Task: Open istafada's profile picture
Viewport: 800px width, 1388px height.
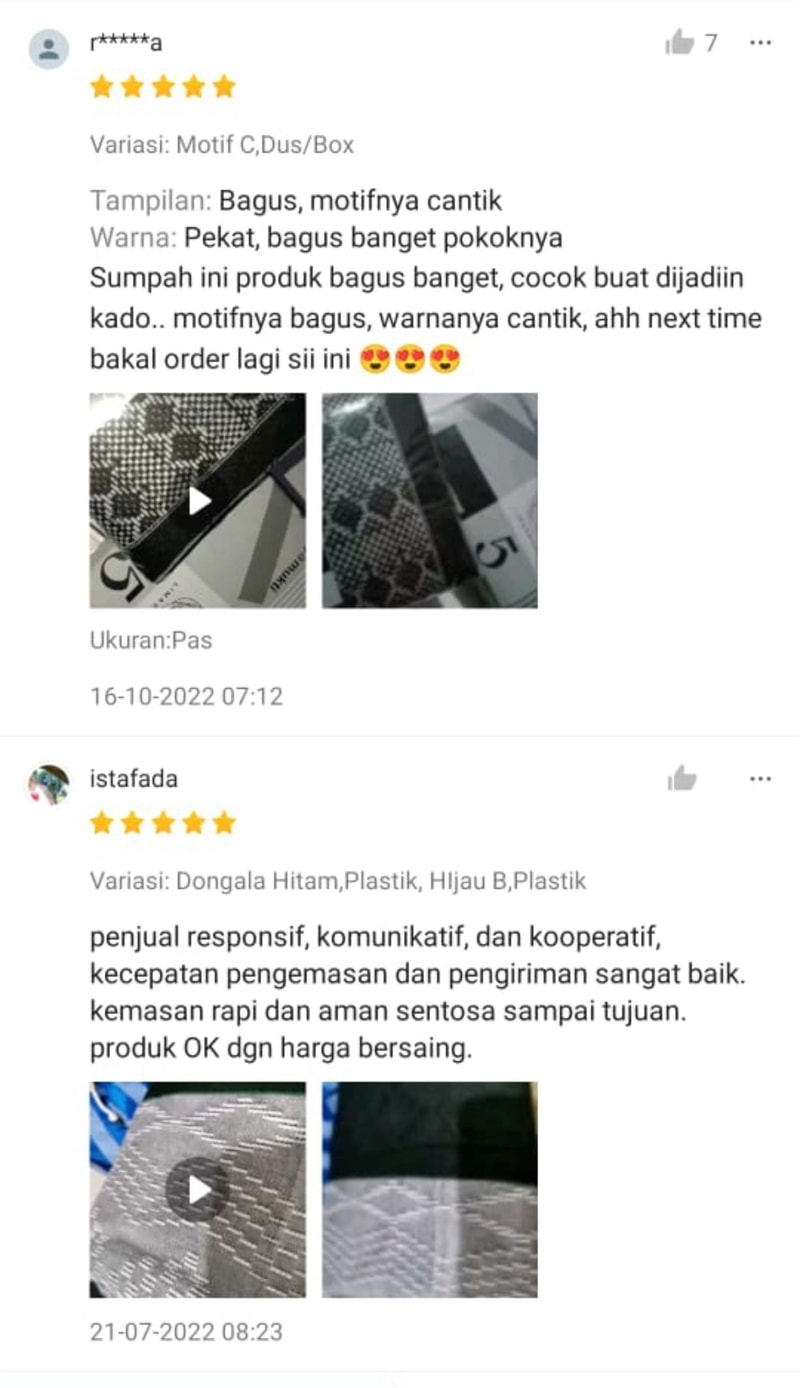Action: (49, 786)
